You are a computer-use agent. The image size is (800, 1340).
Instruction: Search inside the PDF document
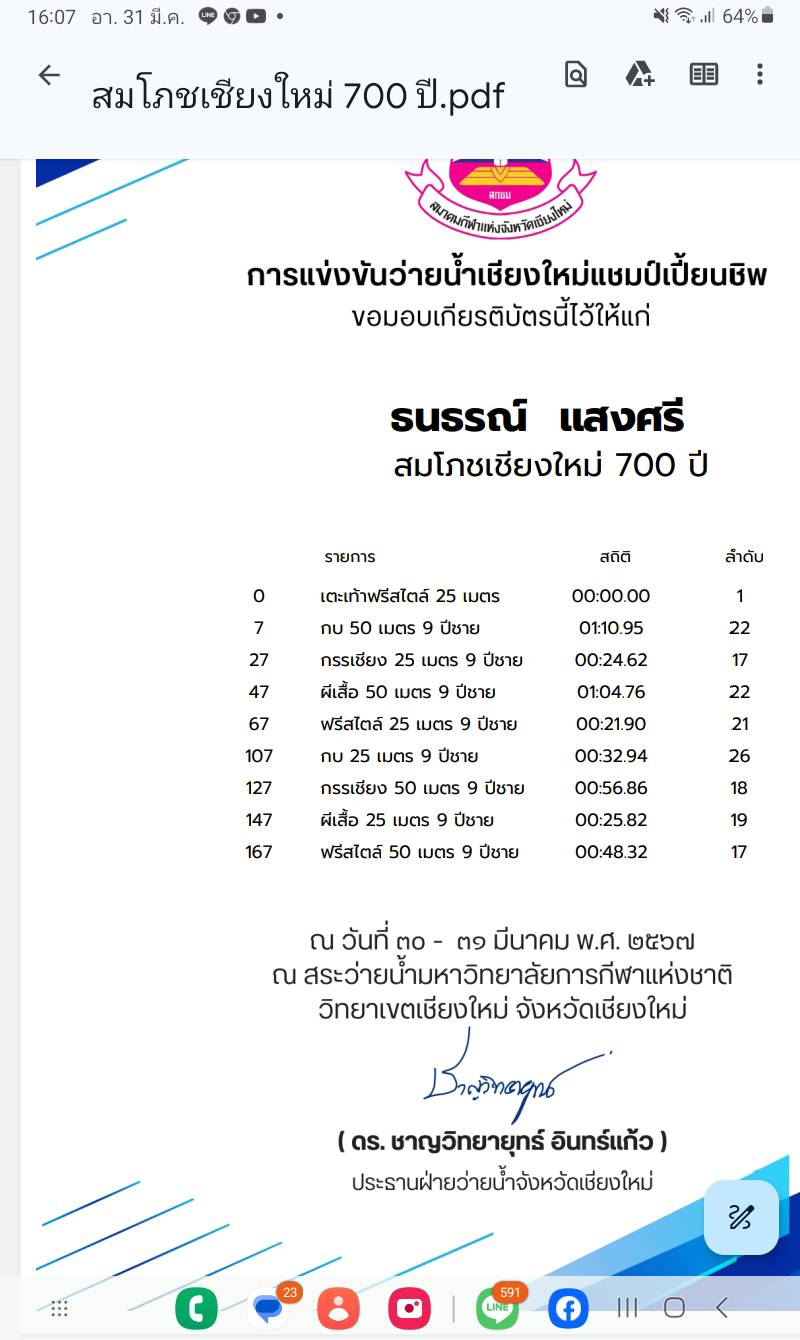[576, 74]
